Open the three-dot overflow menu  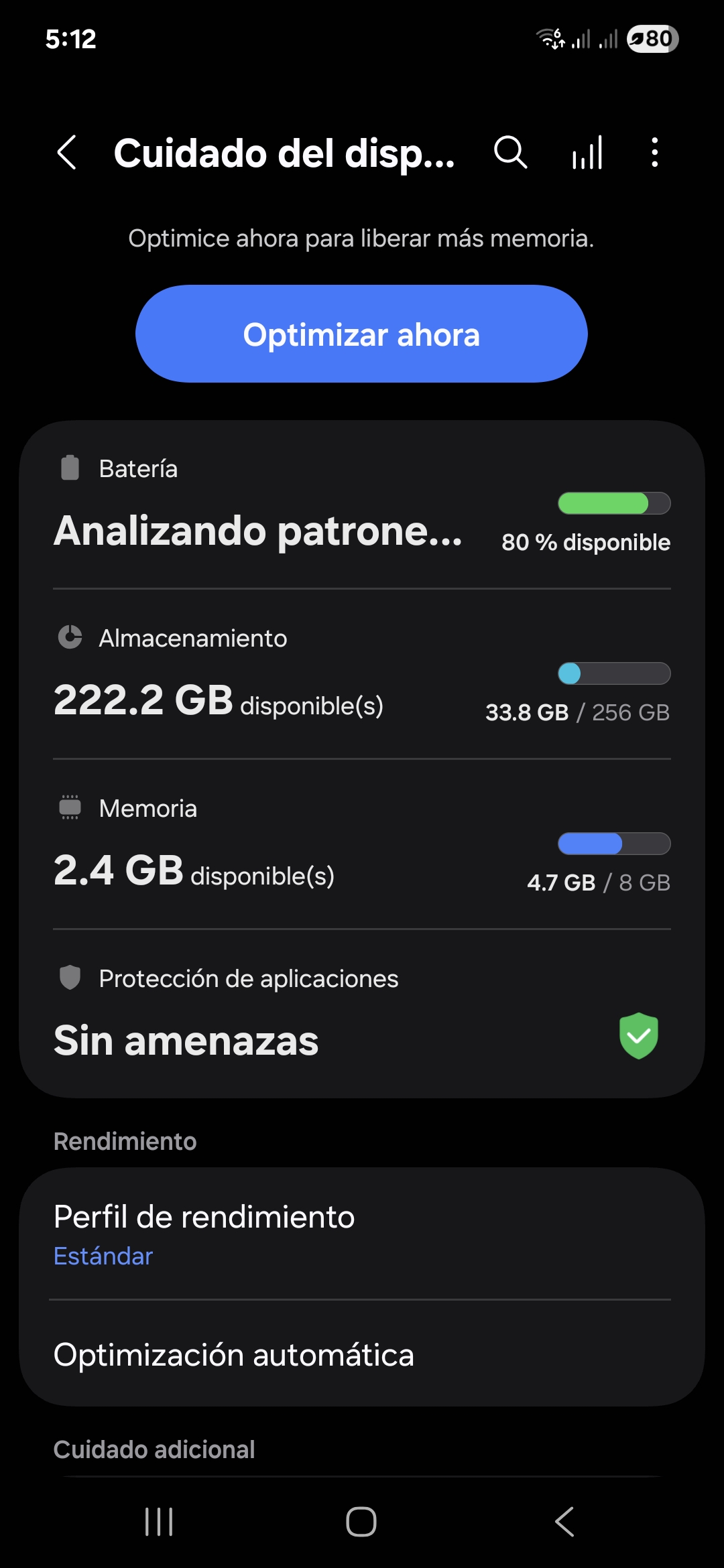click(655, 153)
